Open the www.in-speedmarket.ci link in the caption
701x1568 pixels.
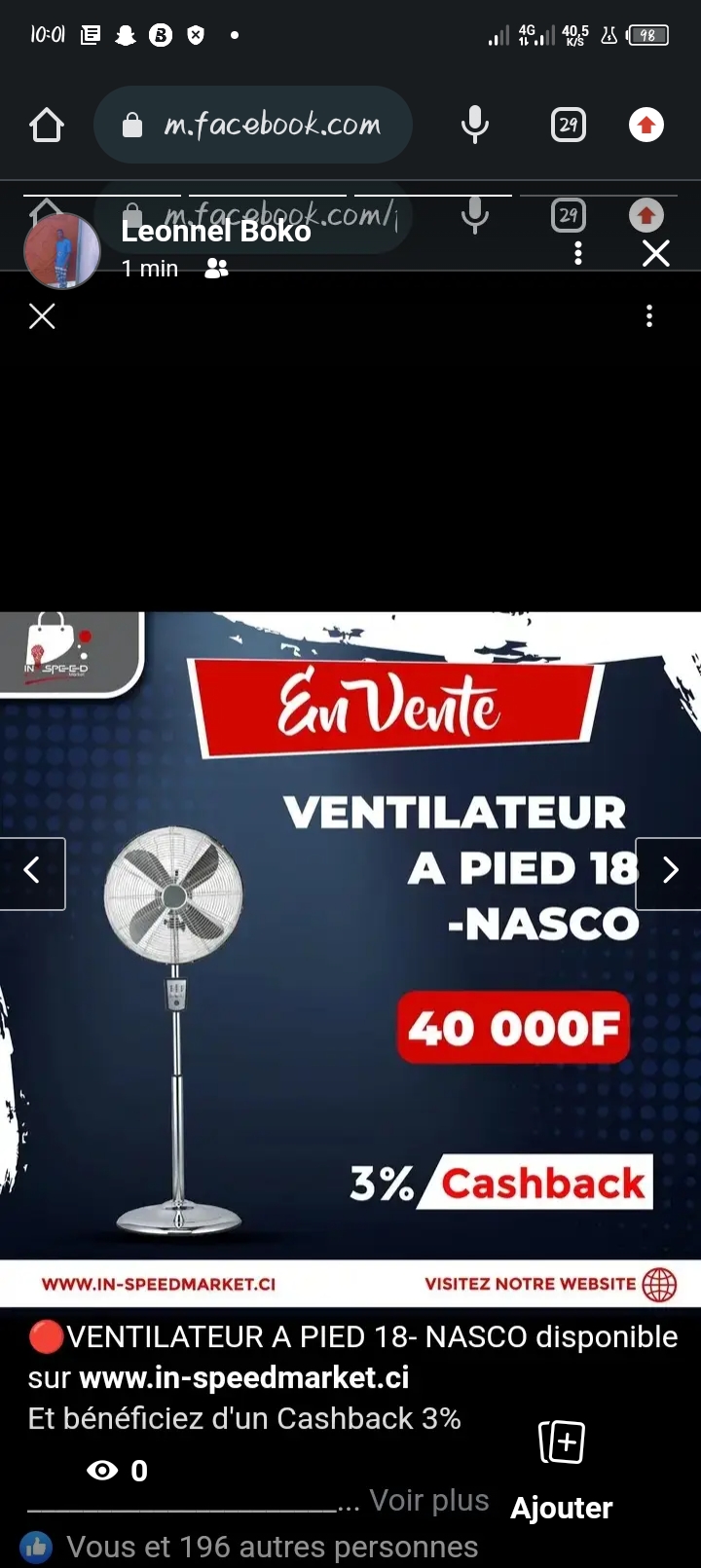point(243,1378)
